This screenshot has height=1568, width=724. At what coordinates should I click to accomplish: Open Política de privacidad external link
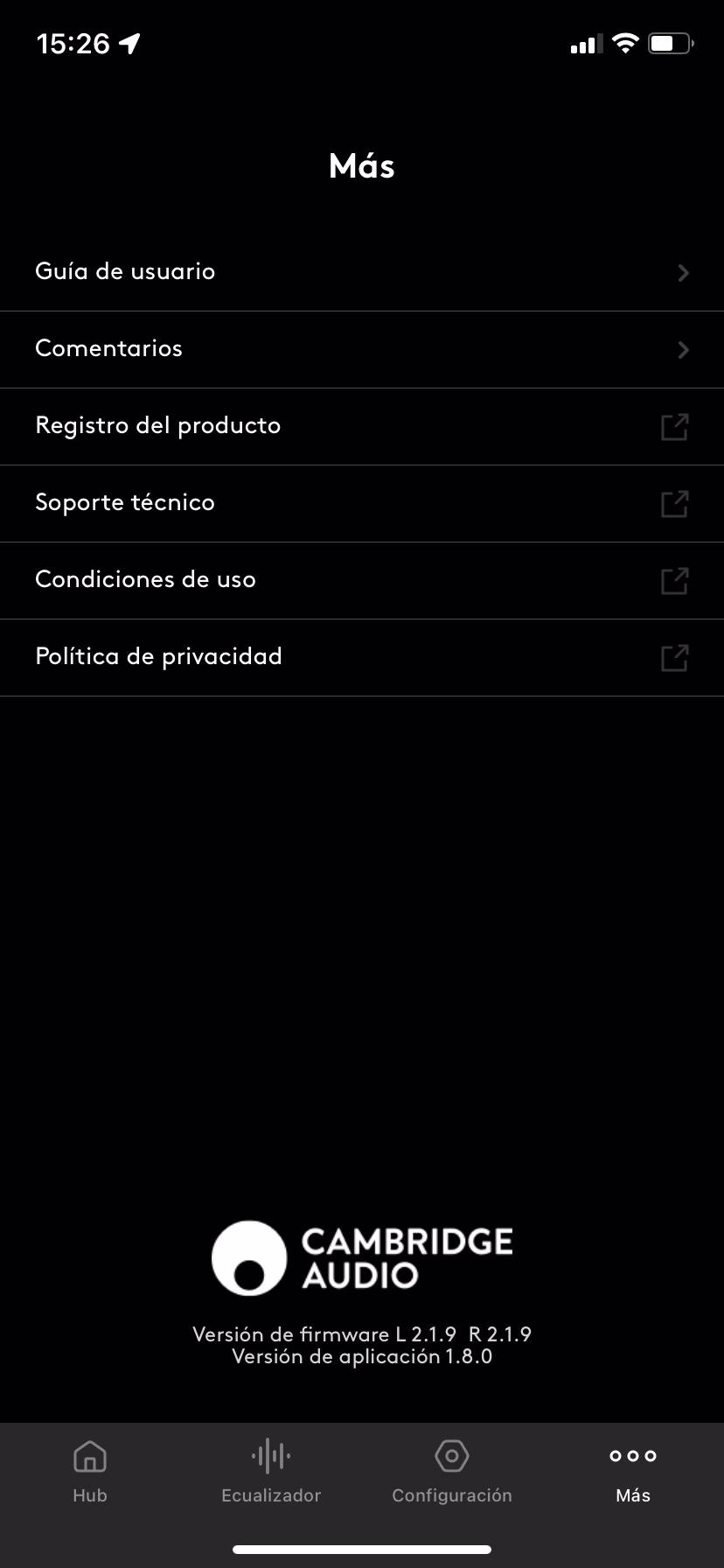click(362, 657)
